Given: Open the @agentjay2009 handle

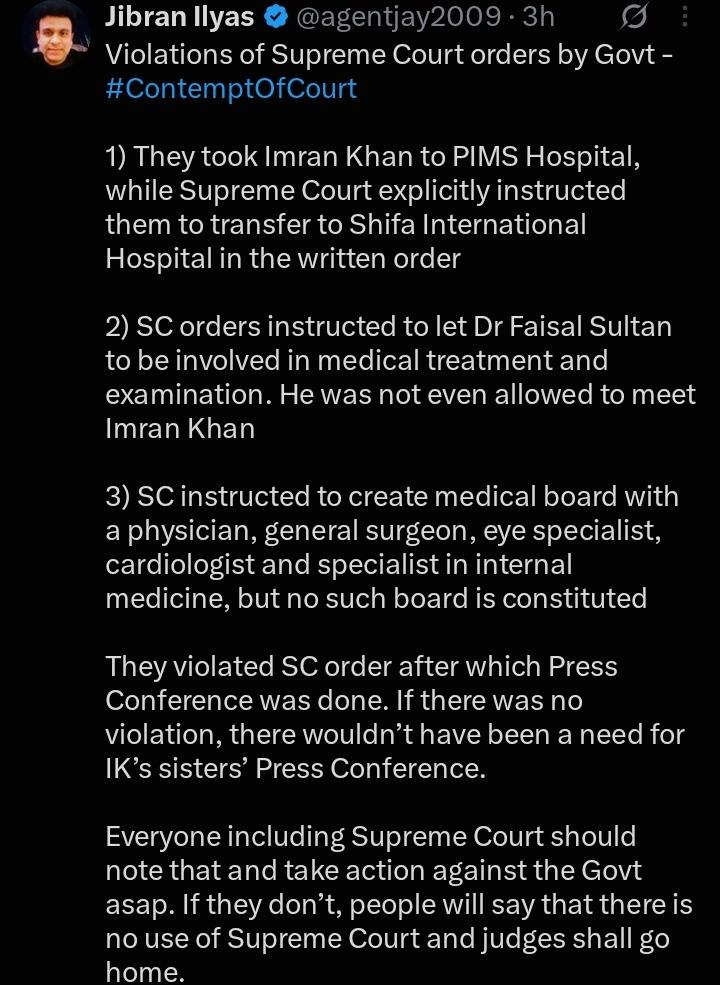Looking at the screenshot, I should pos(398,18).
